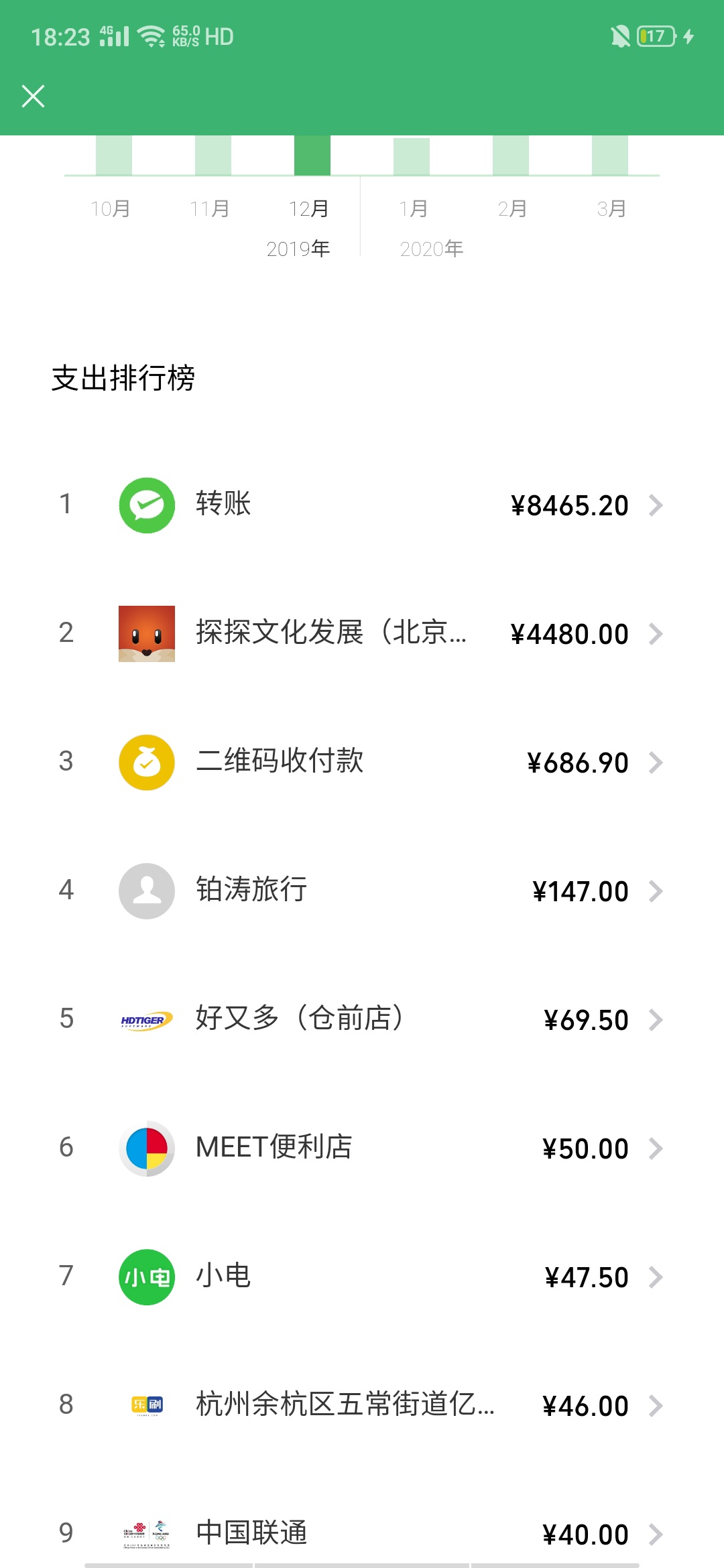Open 小电 spending entry
Image resolution: width=724 pixels, height=1568 pixels.
point(362,1277)
